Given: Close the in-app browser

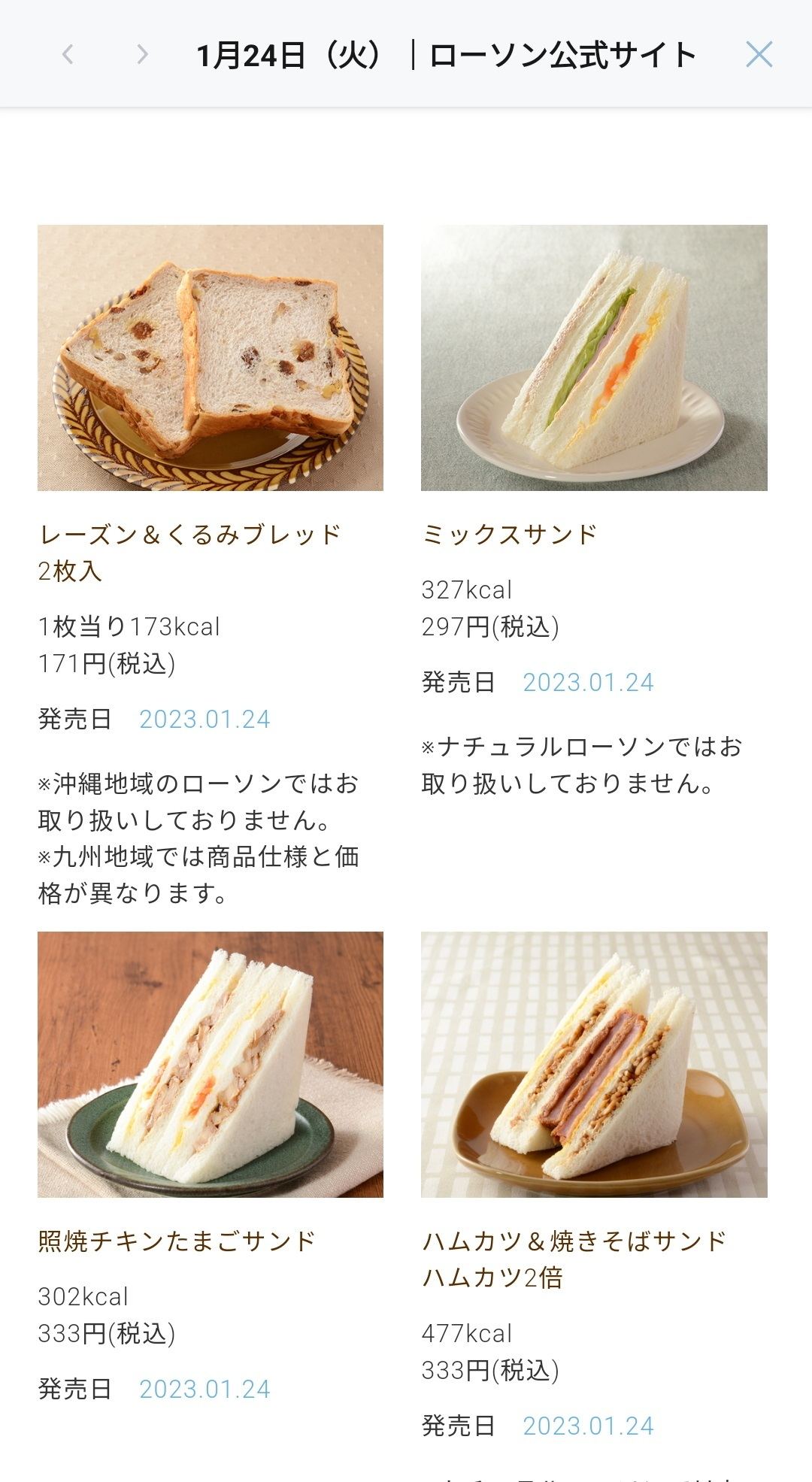Looking at the screenshot, I should click(759, 54).
